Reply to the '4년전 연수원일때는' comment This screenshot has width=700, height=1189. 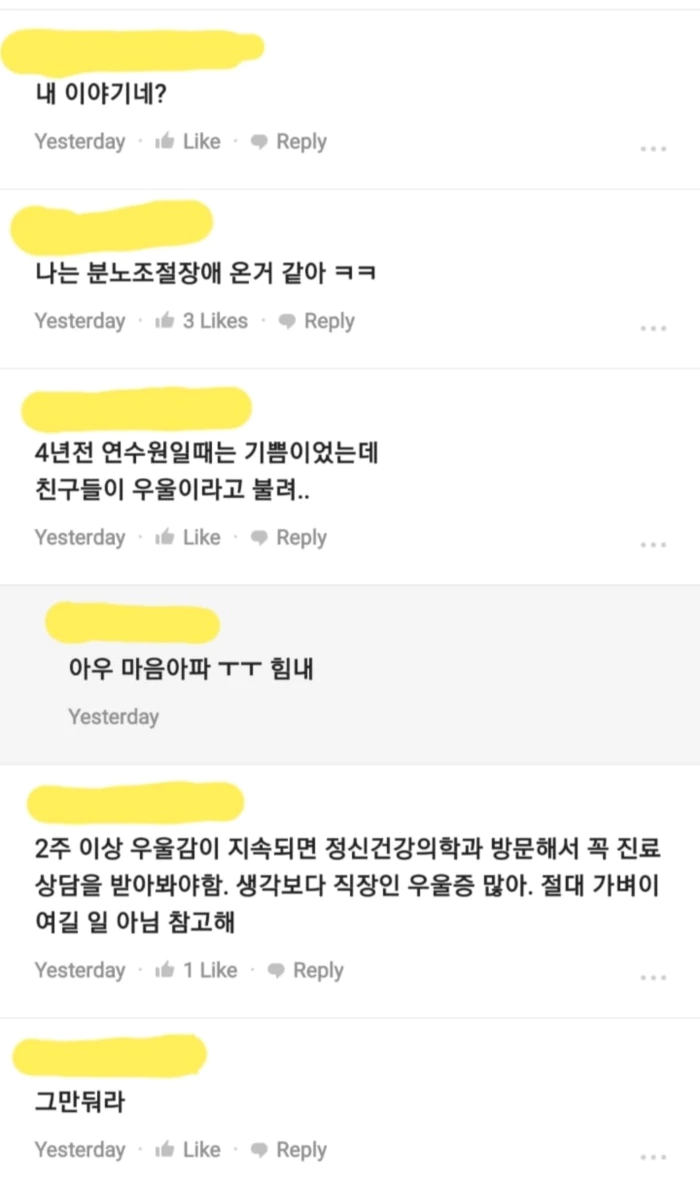click(x=289, y=537)
